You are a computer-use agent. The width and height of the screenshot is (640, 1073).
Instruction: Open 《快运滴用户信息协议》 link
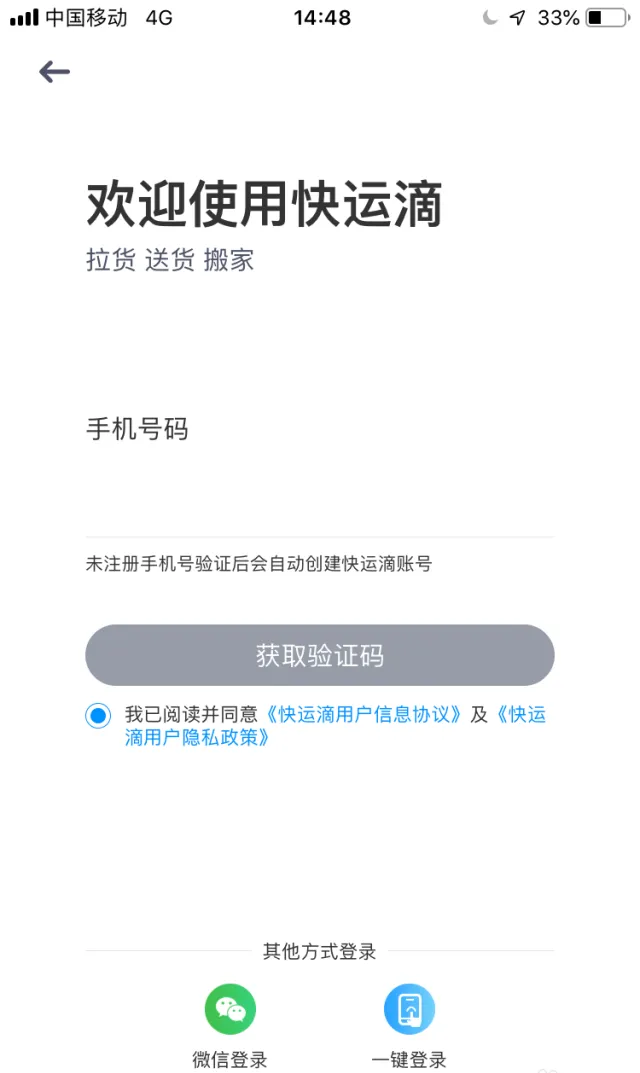click(364, 715)
